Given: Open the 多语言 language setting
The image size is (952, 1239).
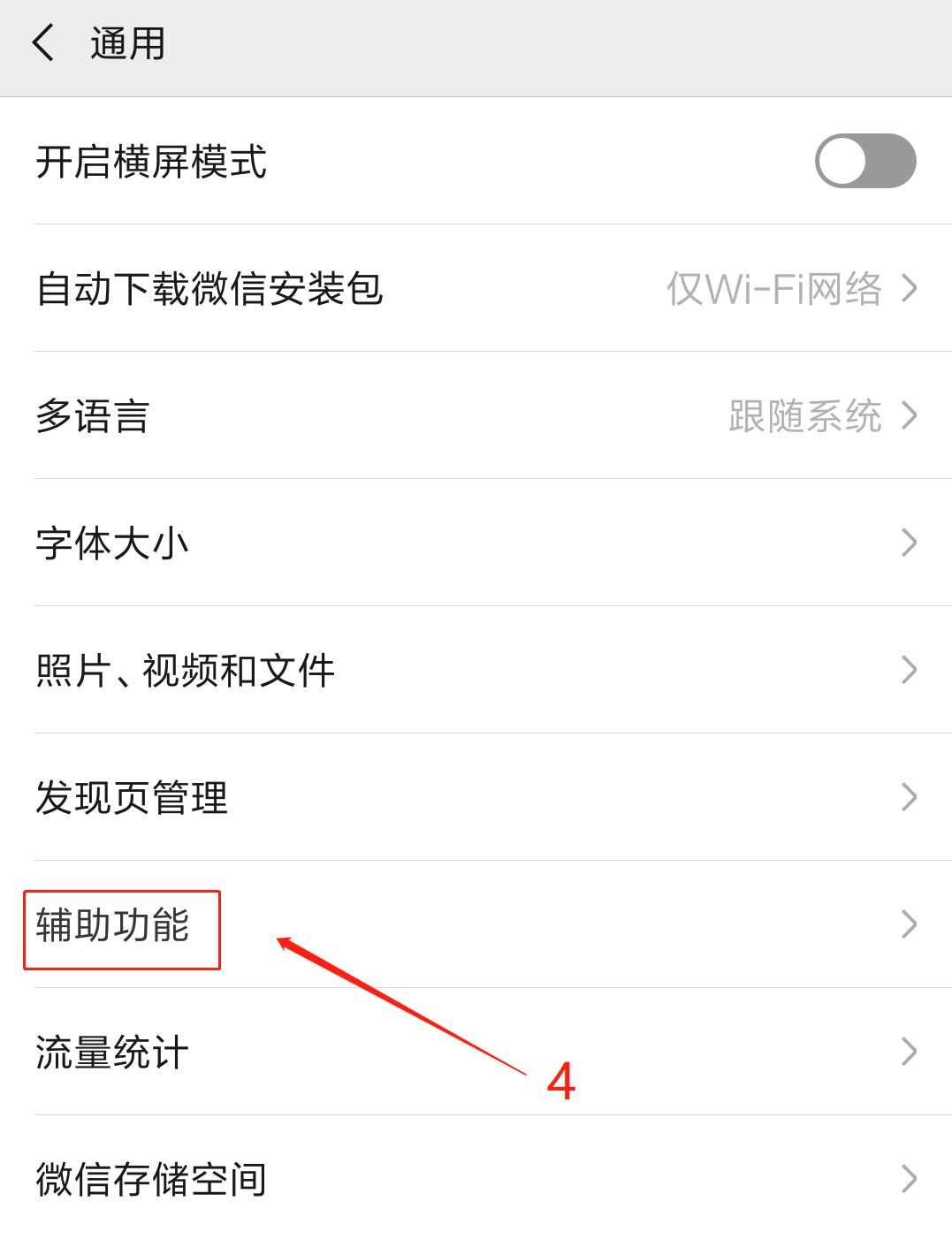Looking at the screenshot, I should coord(476,416).
